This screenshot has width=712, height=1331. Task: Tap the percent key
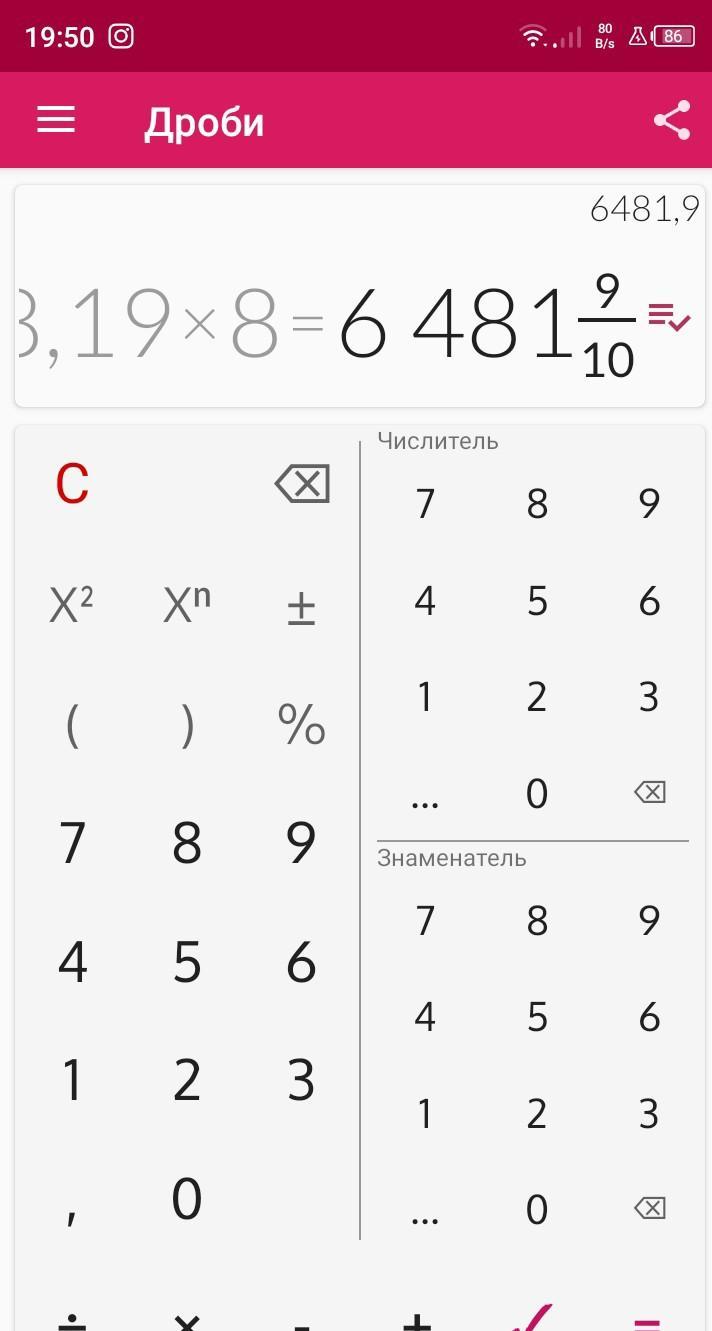[x=301, y=725]
